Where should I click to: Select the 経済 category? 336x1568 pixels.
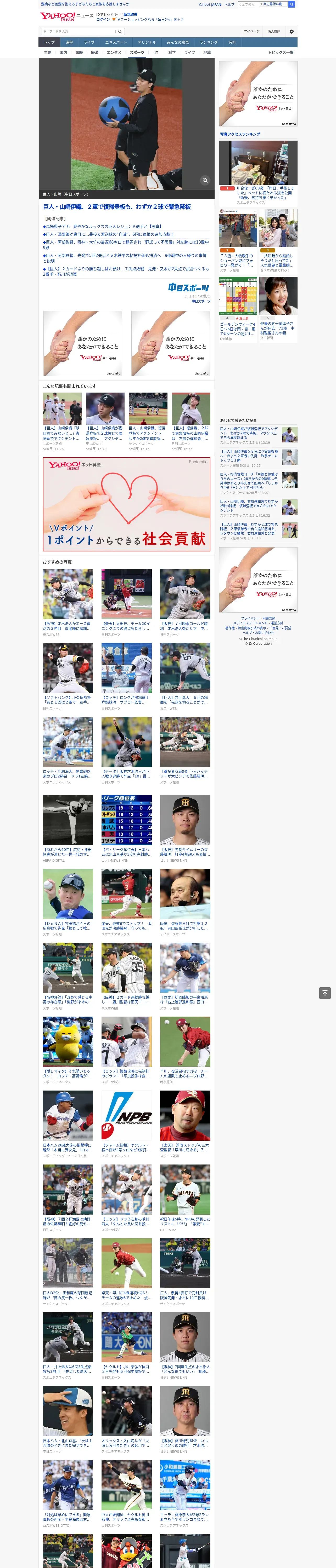tap(94, 53)
